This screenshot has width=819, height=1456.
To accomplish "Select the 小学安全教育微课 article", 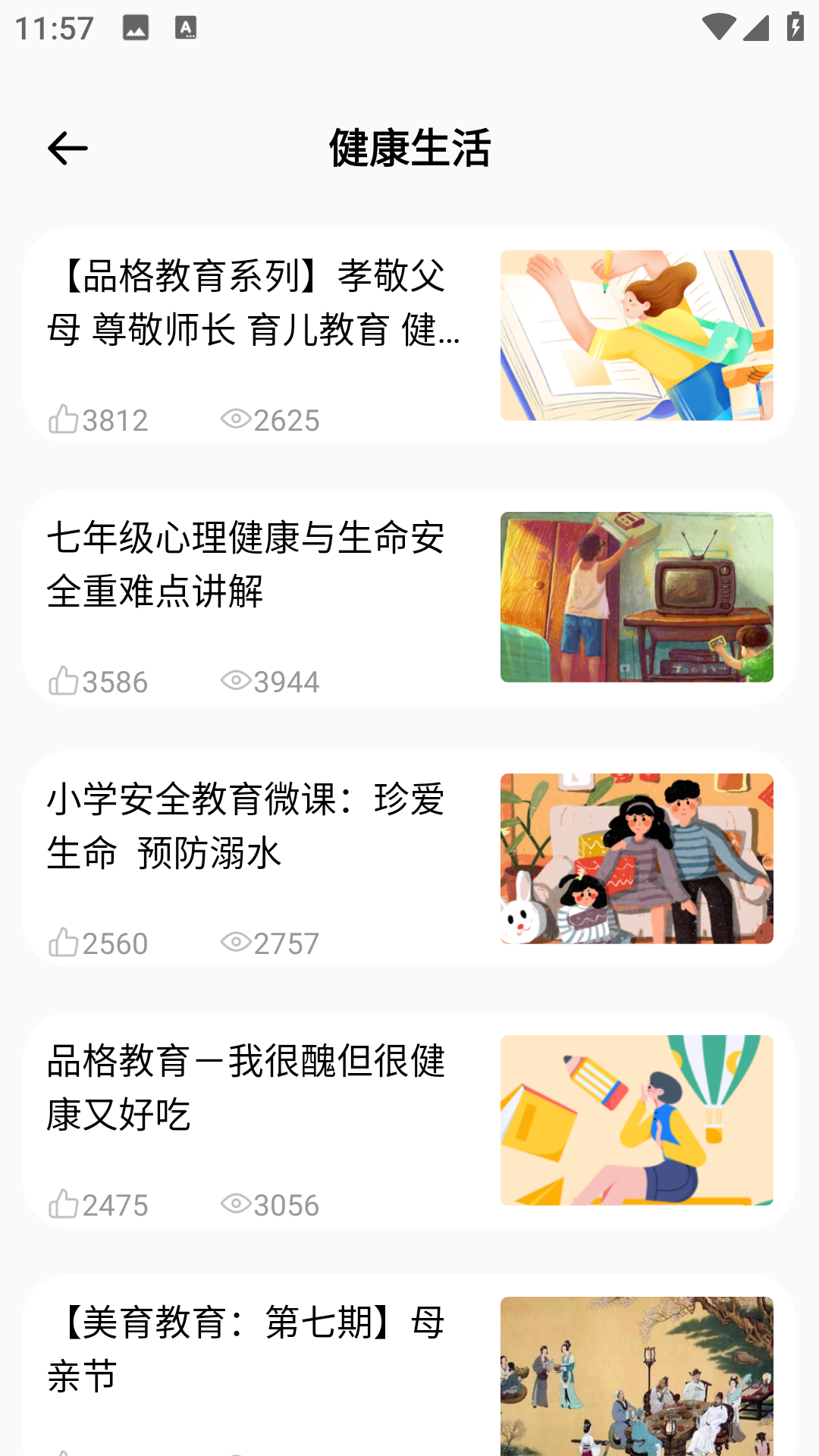I will [409, 859].
